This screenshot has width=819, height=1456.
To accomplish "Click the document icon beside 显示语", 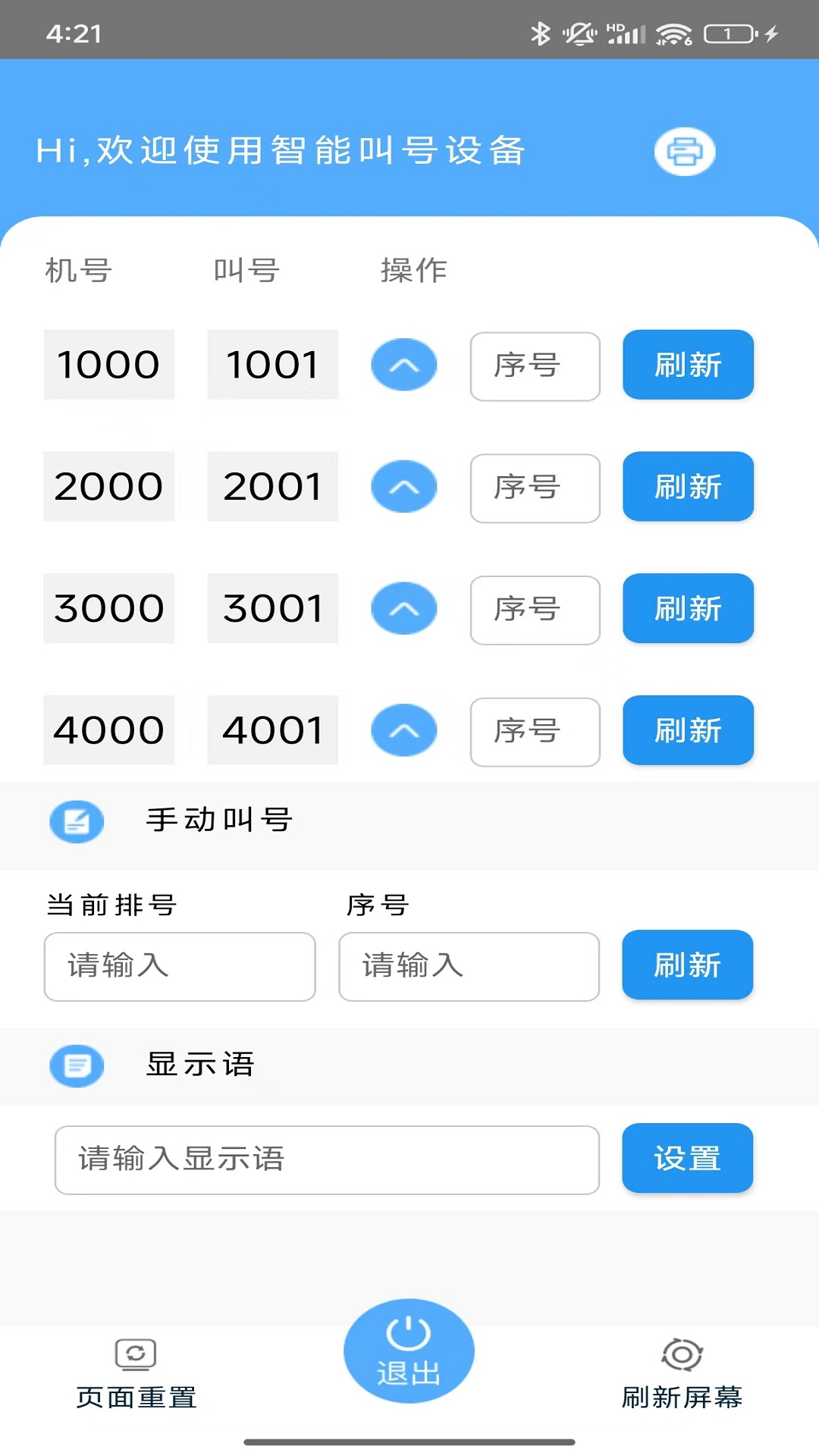I will pos(77,1066).
